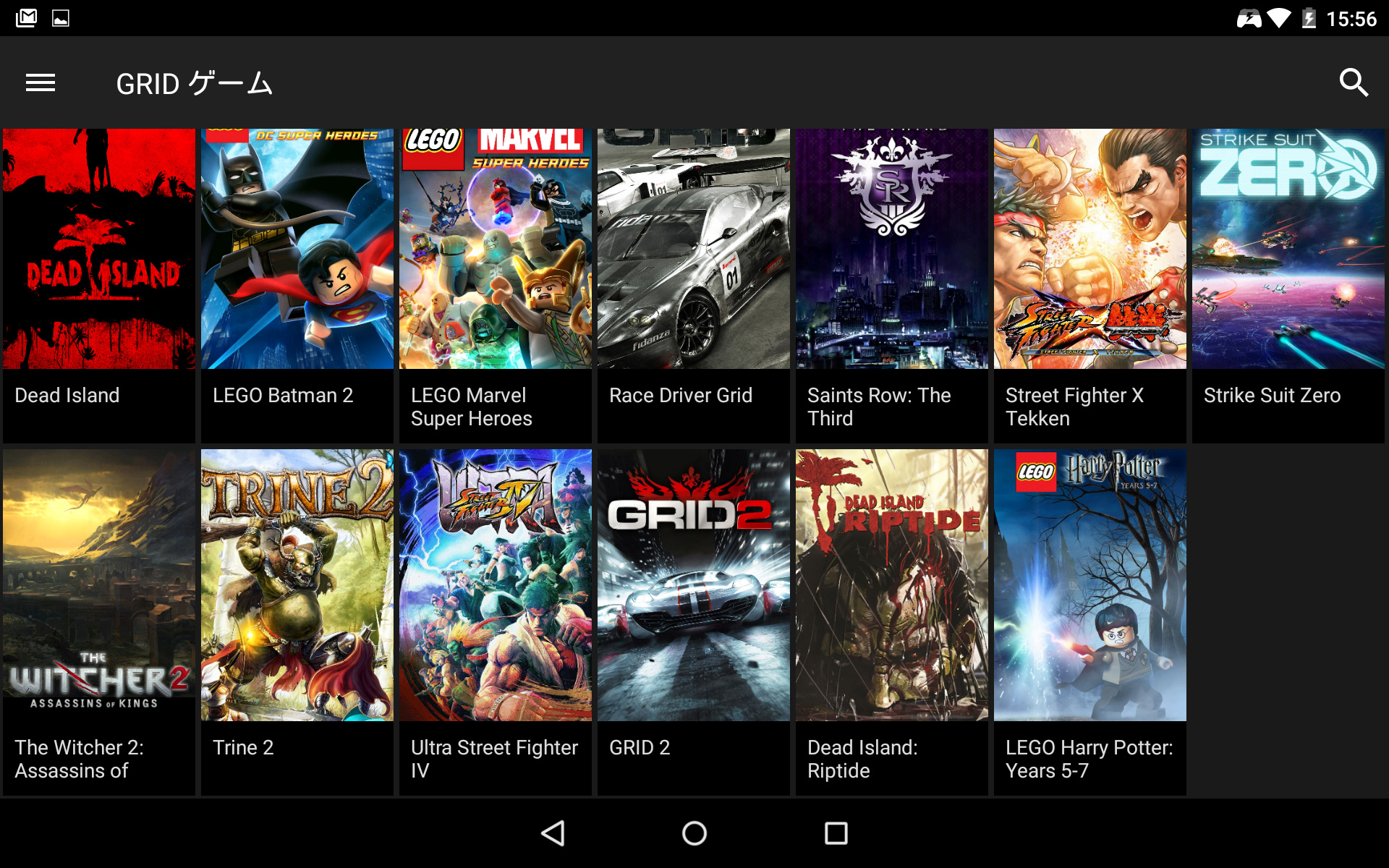Open The Witcher 2 game tile
This screenshot has width=1389, height=868.
coord(99,622)
